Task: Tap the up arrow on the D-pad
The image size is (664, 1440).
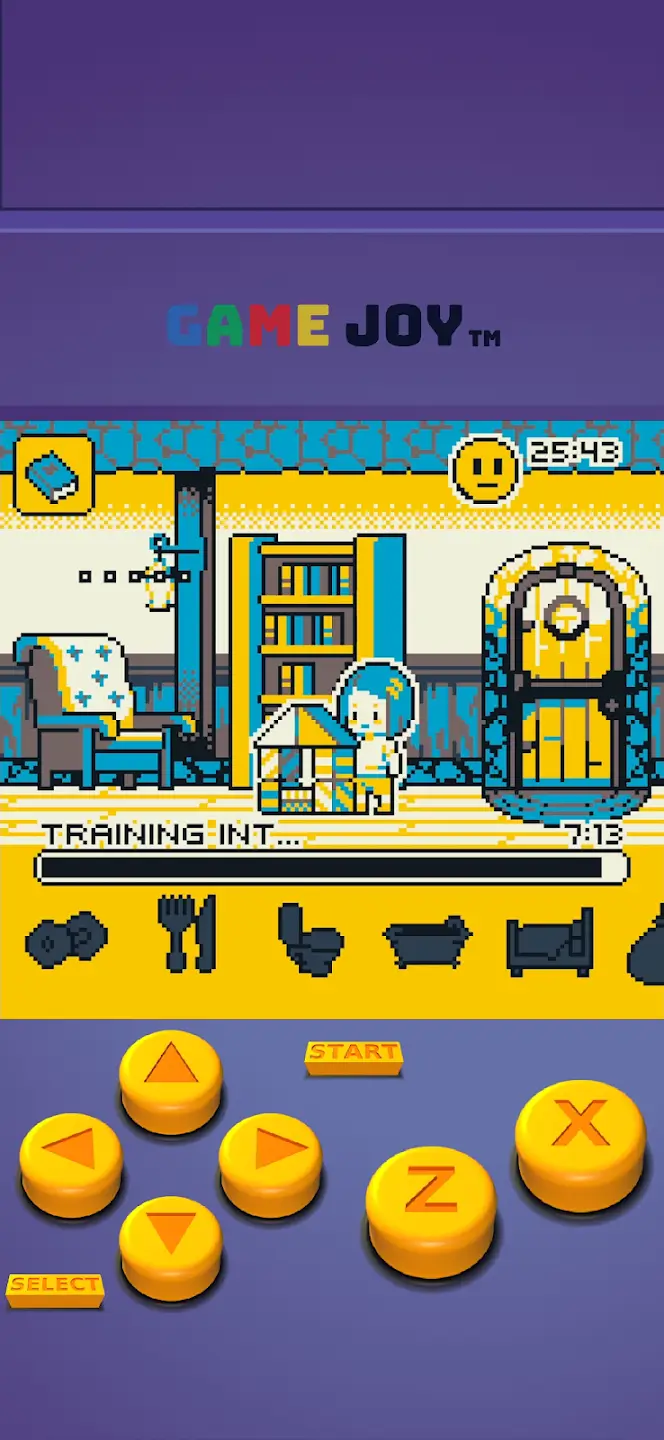Action: 171,1080
